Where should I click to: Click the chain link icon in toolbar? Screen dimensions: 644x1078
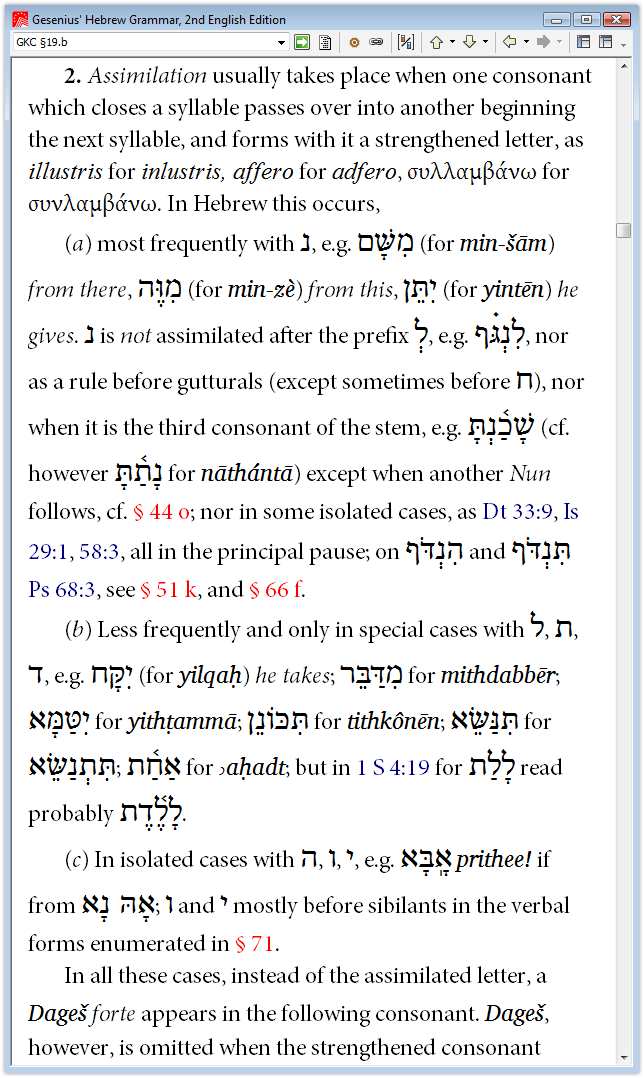coord(376,43)
